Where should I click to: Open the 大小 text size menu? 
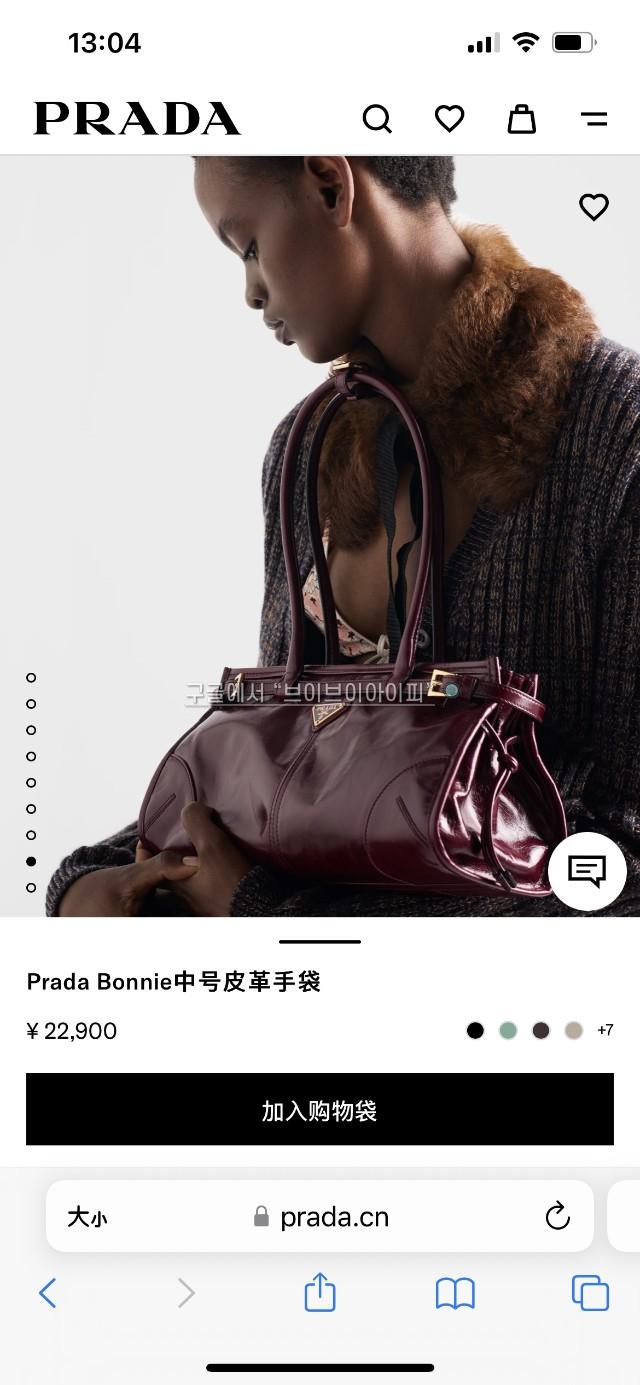click(x=87, y=1217)
